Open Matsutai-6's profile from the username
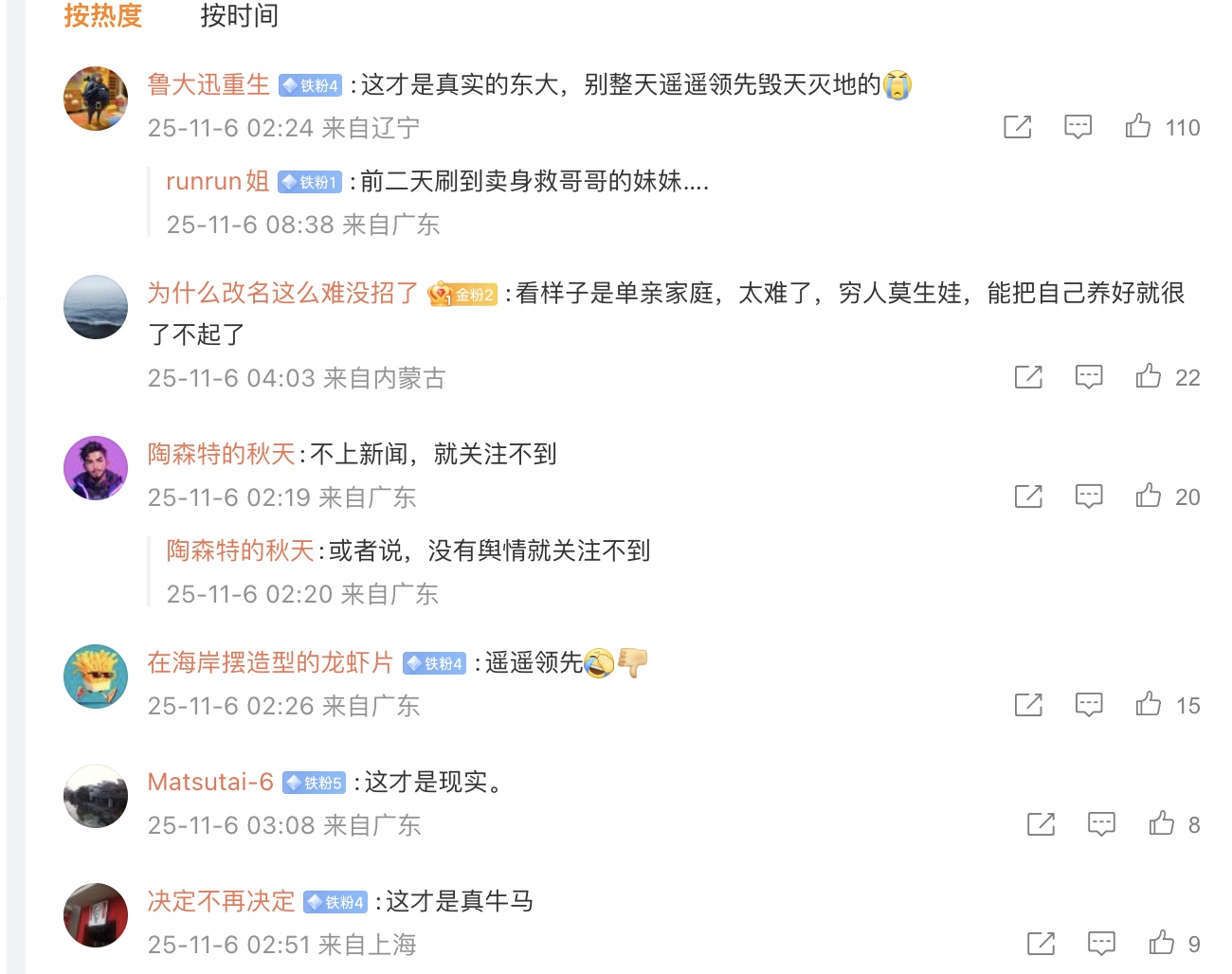Viewport: 1232px width, 974px height. click(210, 782)
